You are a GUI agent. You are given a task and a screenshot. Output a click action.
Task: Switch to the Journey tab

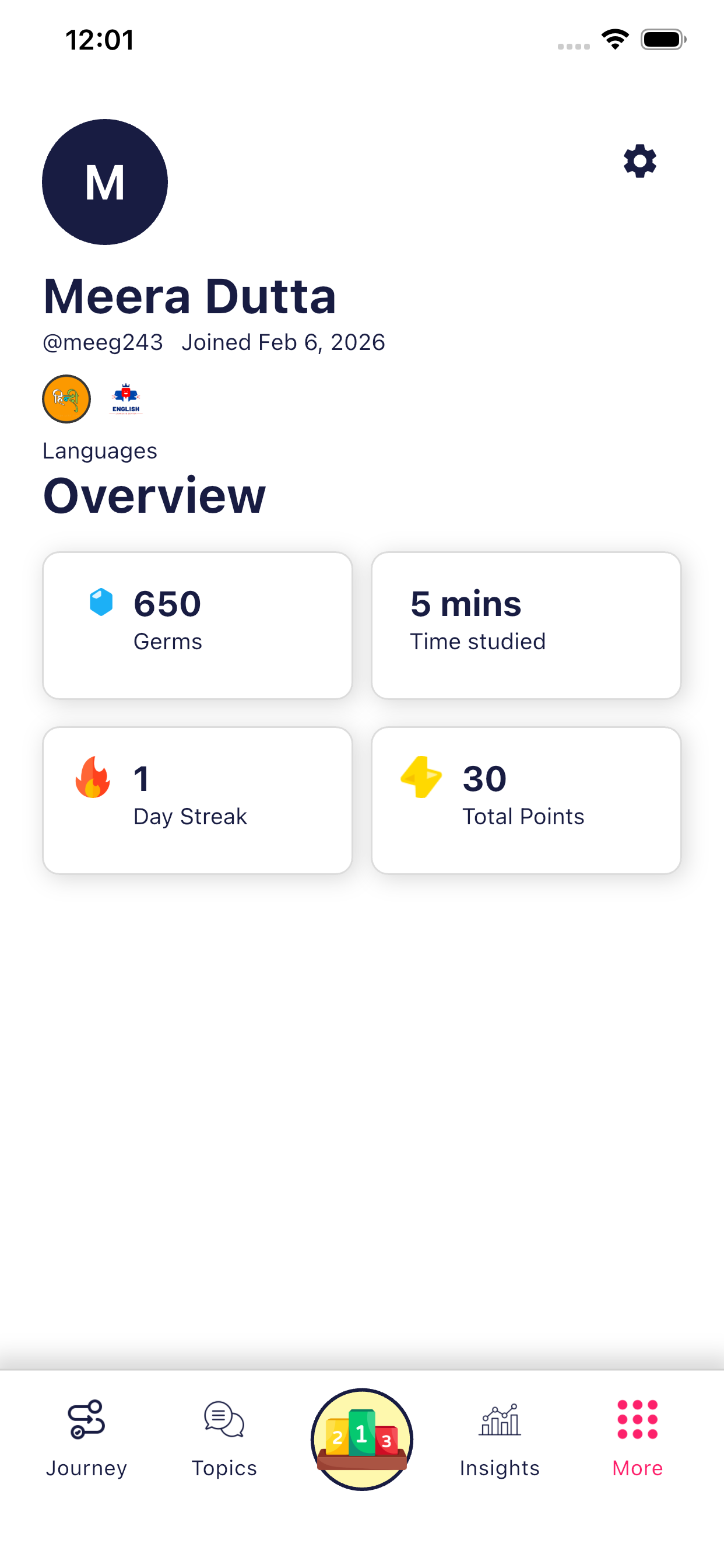(x=86, y=1438)
